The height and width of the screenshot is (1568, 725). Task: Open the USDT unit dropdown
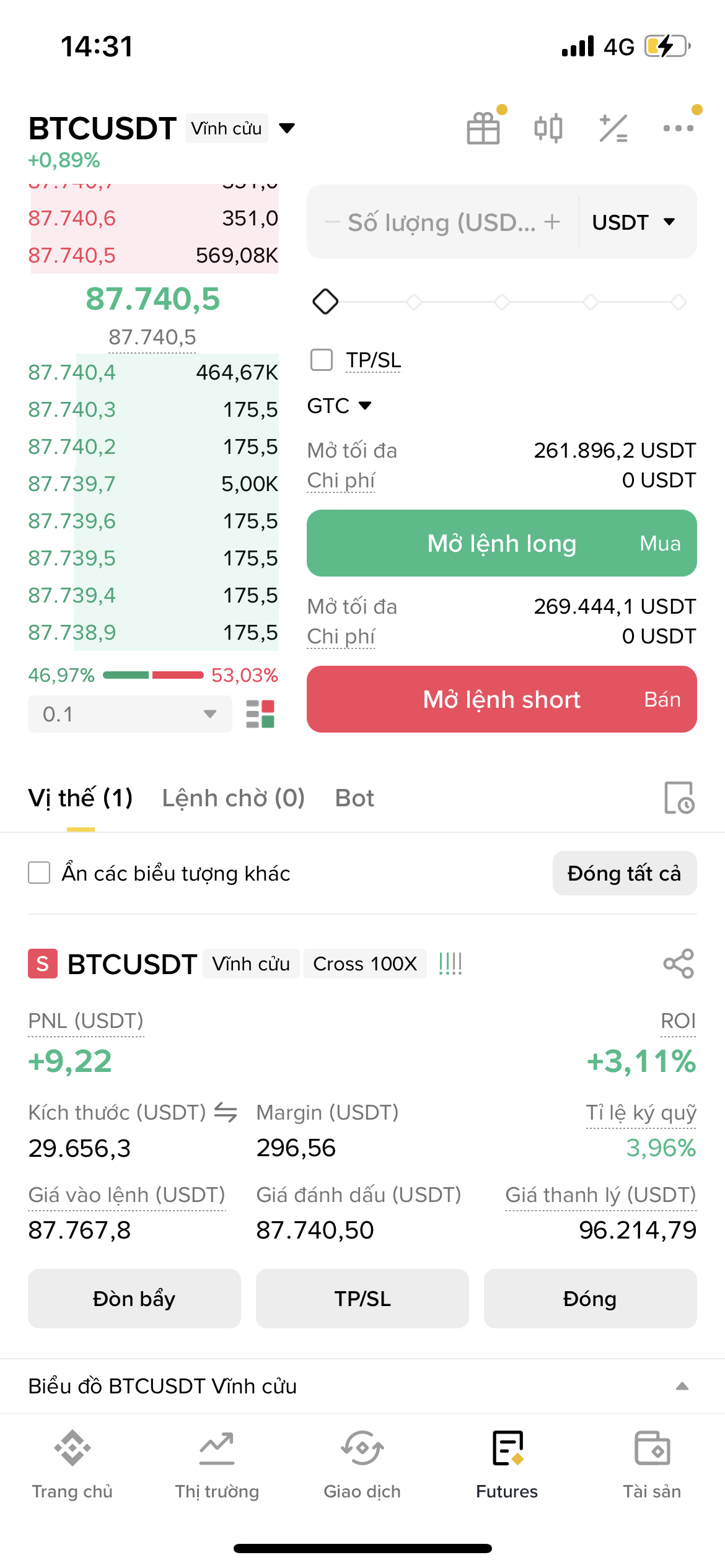point(633,222)
